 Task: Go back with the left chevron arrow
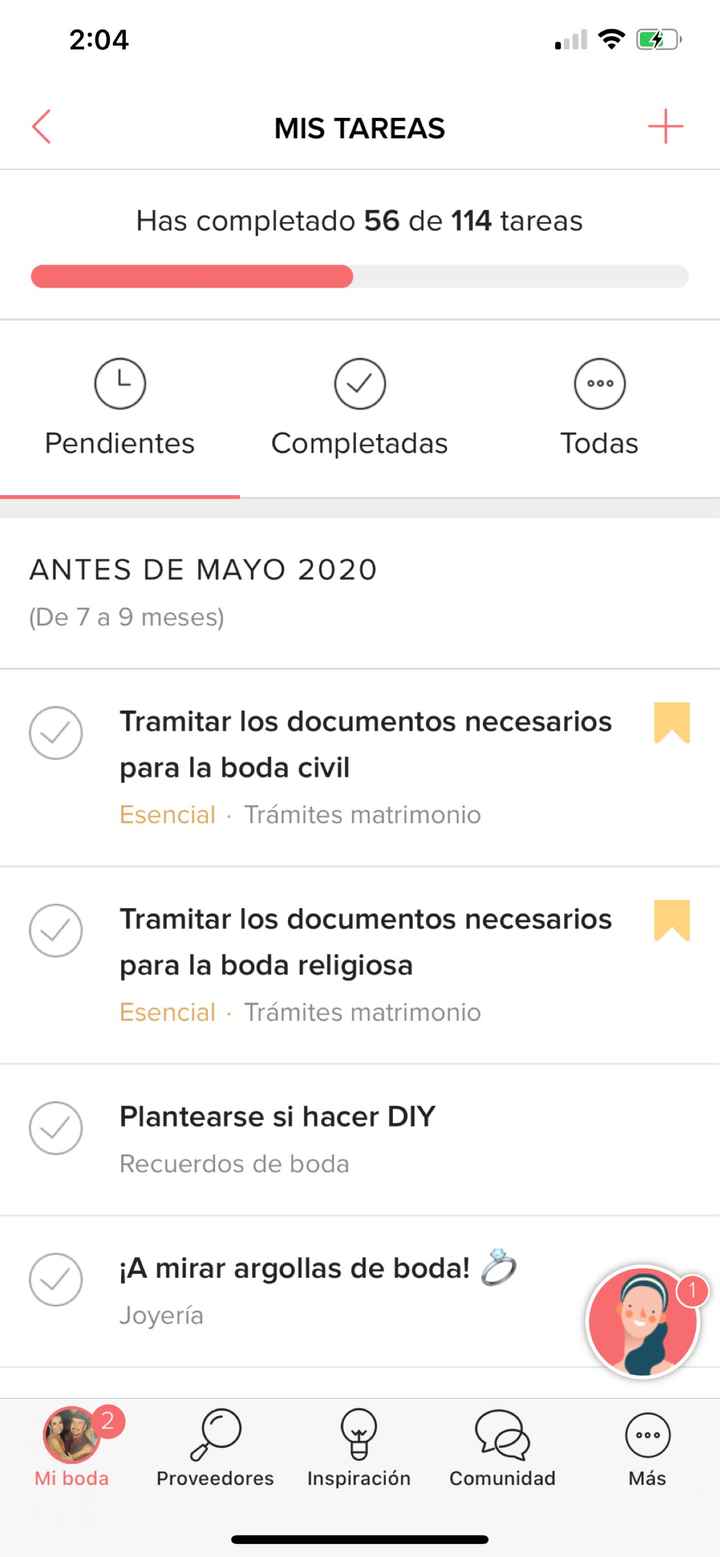(x=40, y=127)
